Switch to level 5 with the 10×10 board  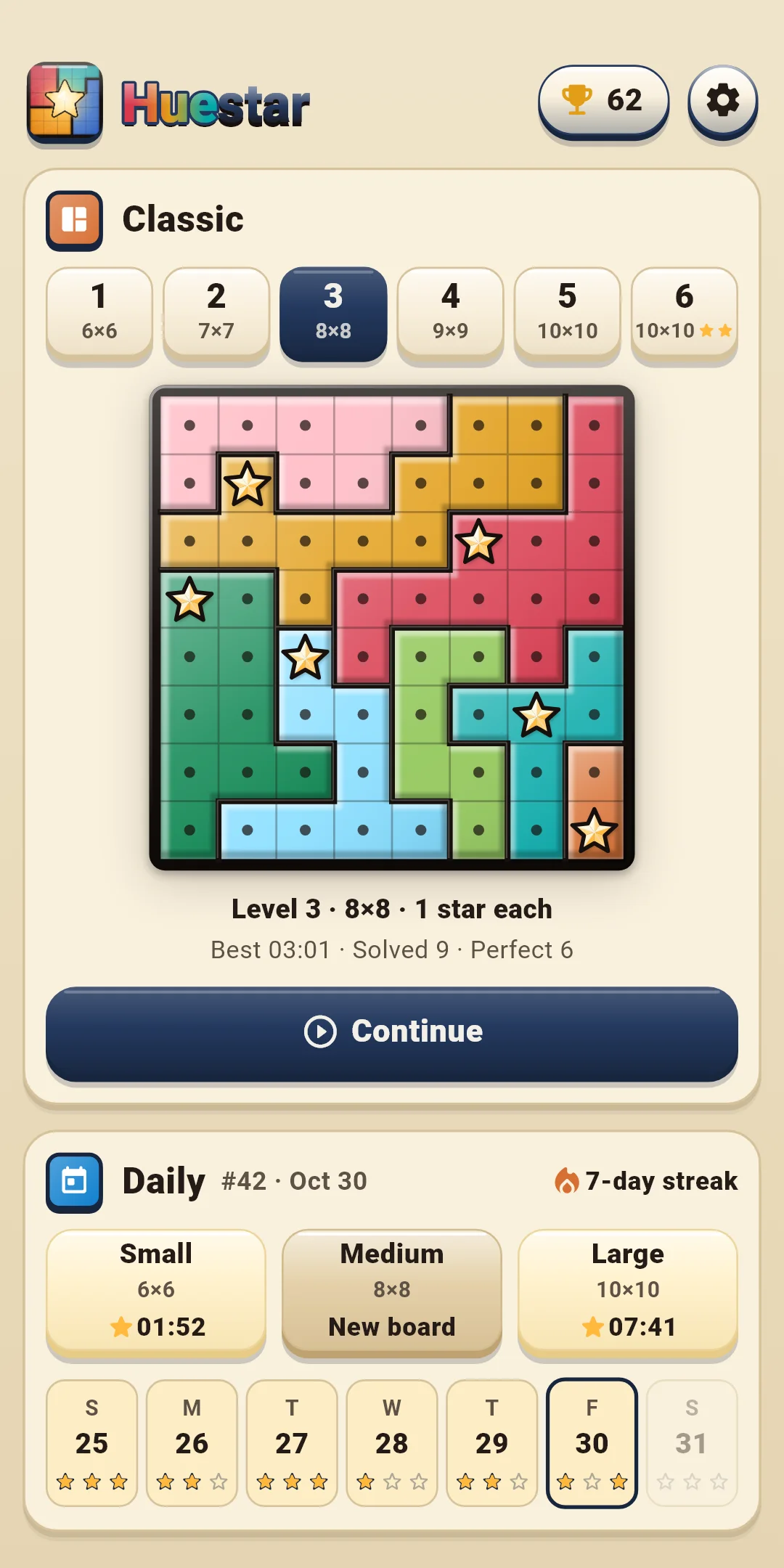[568, 313]
